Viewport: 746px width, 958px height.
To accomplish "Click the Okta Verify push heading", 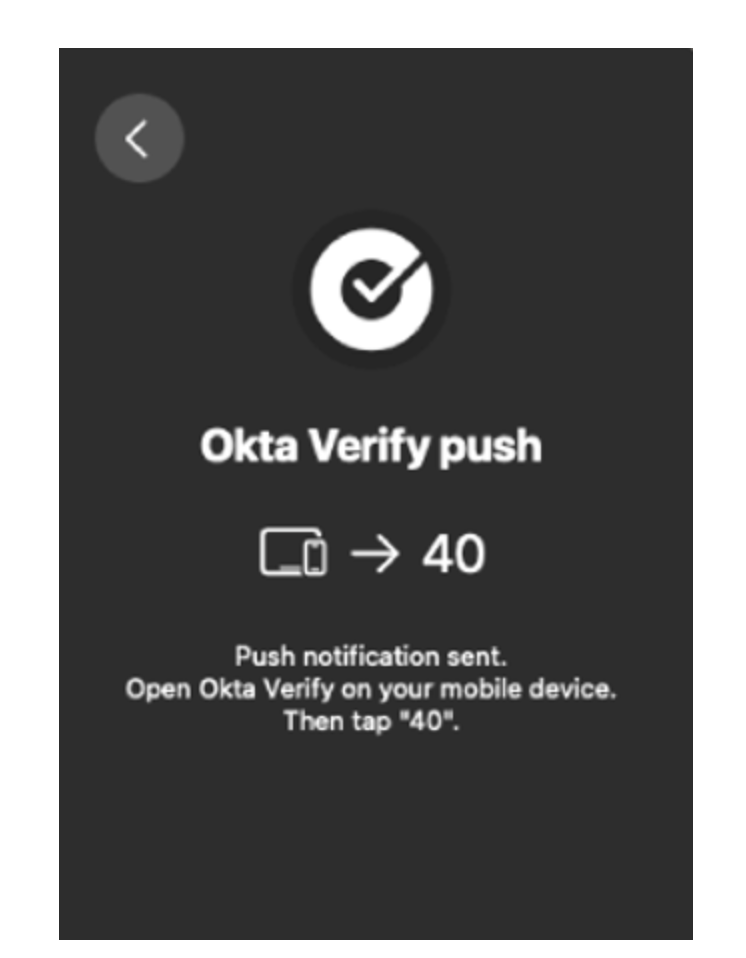I will (373, 445).
